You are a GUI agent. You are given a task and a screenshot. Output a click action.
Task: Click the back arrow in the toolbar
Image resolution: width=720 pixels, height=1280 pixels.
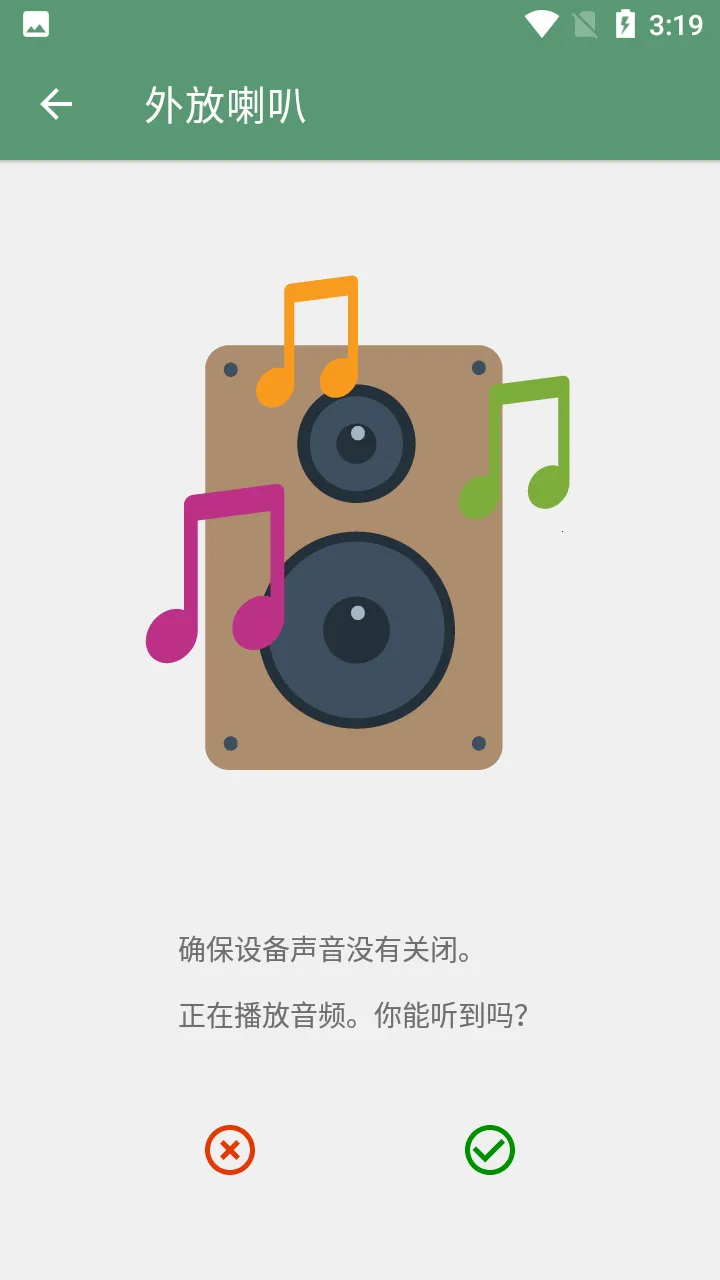tap(55, 103)
